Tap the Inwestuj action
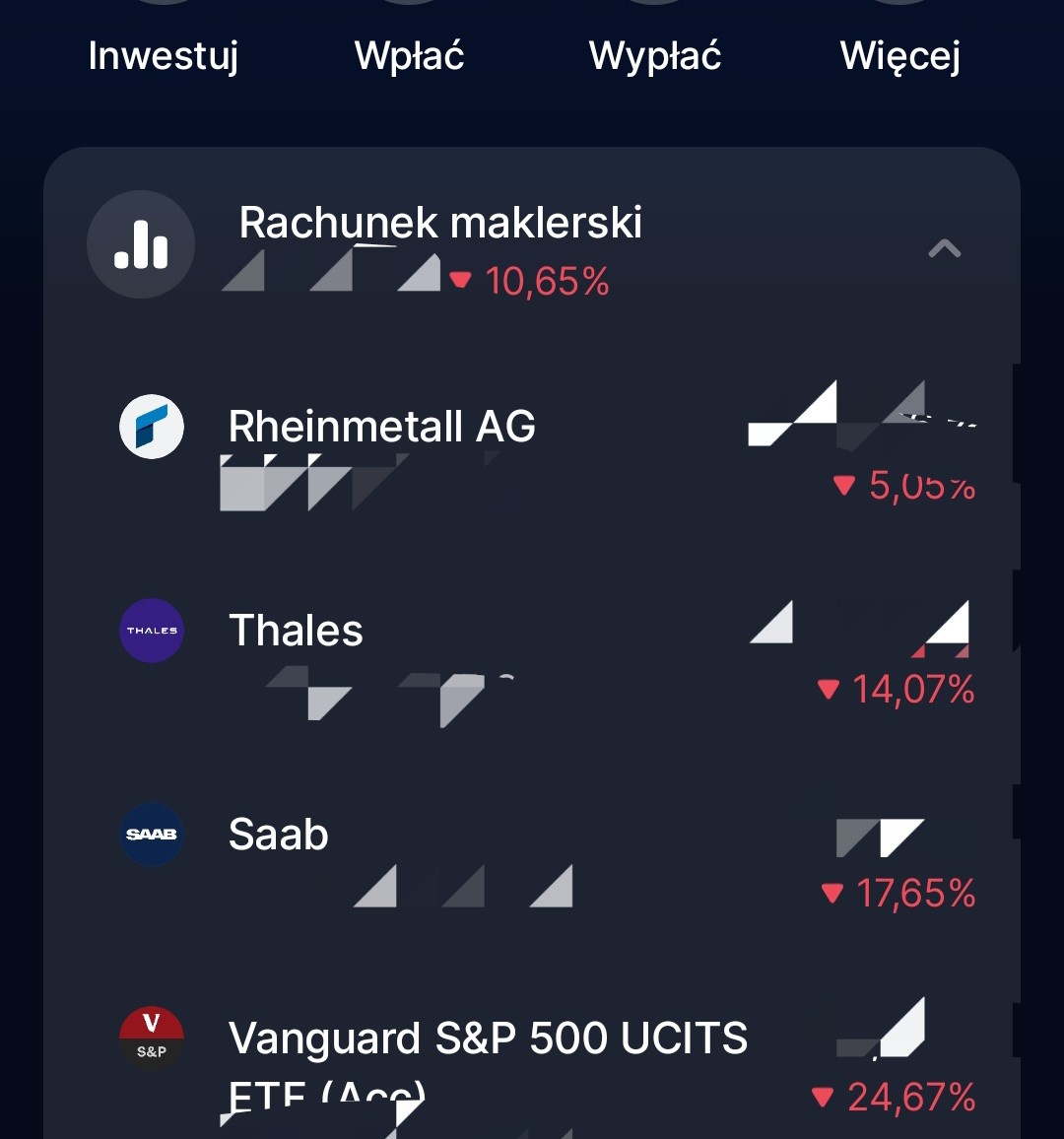 [164, 55]
